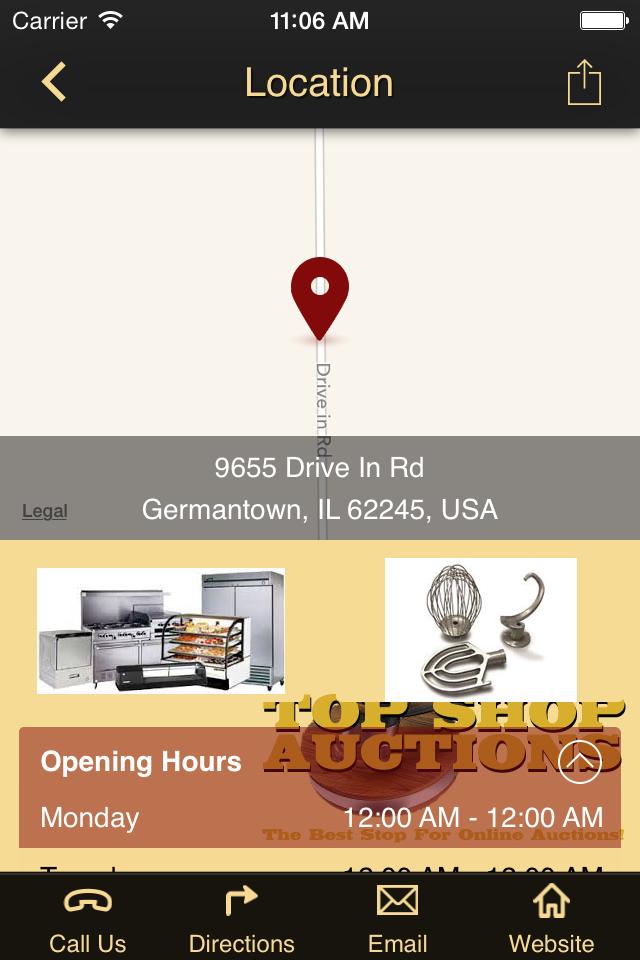Share this location
Viewport: 640px width, 960px height.
[x=584, y=82]
